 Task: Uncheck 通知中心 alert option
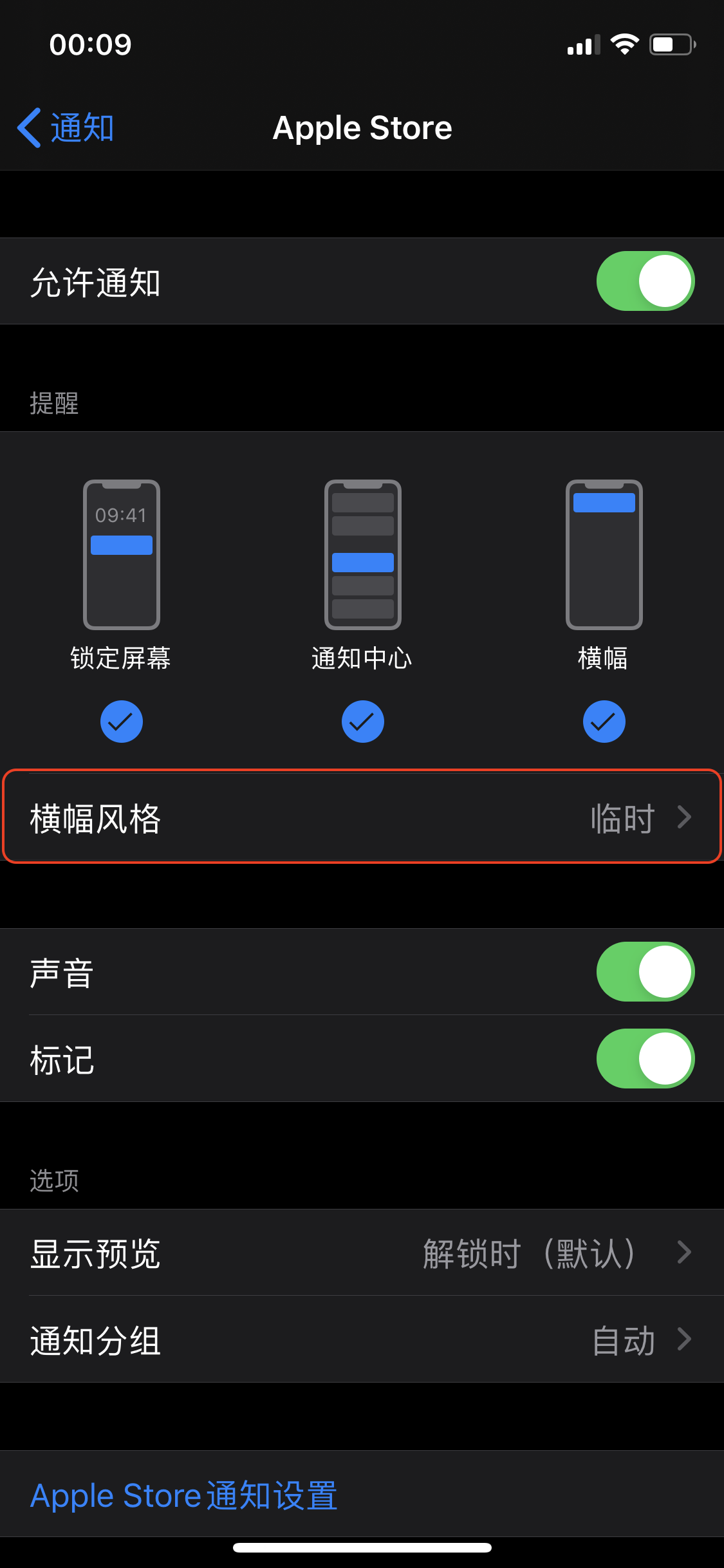362,721
